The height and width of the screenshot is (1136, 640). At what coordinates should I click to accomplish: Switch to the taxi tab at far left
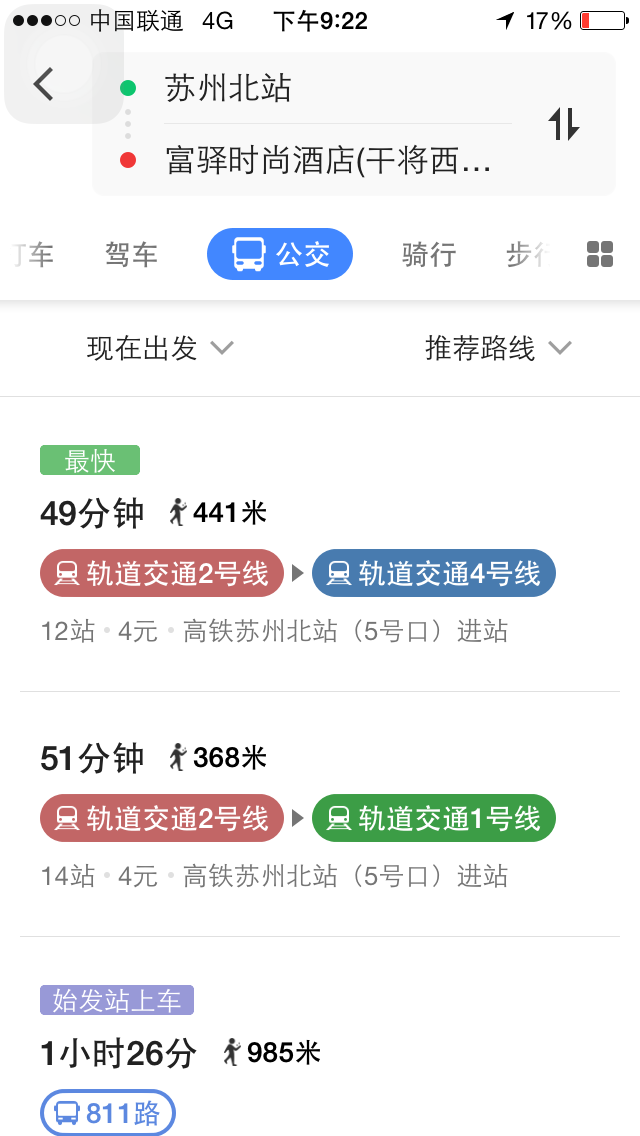pyautogui.click(x=32, y=254)
